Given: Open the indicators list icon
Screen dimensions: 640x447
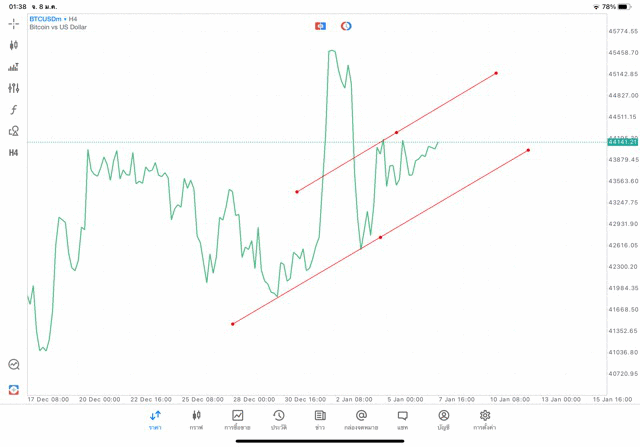Looking at the screenshot, I should pyautogui.click(x=13, y=67).
